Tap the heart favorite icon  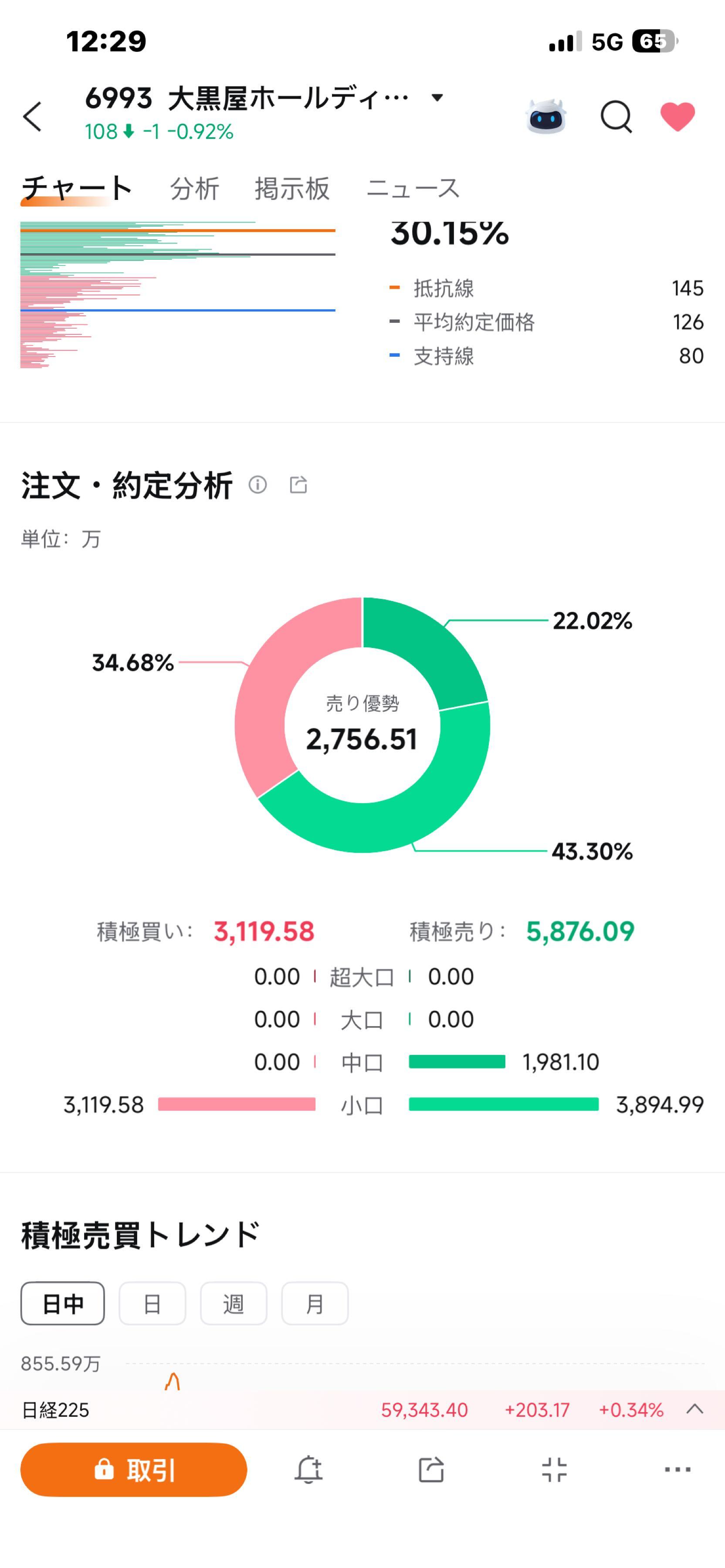click(x=678, y=116)
